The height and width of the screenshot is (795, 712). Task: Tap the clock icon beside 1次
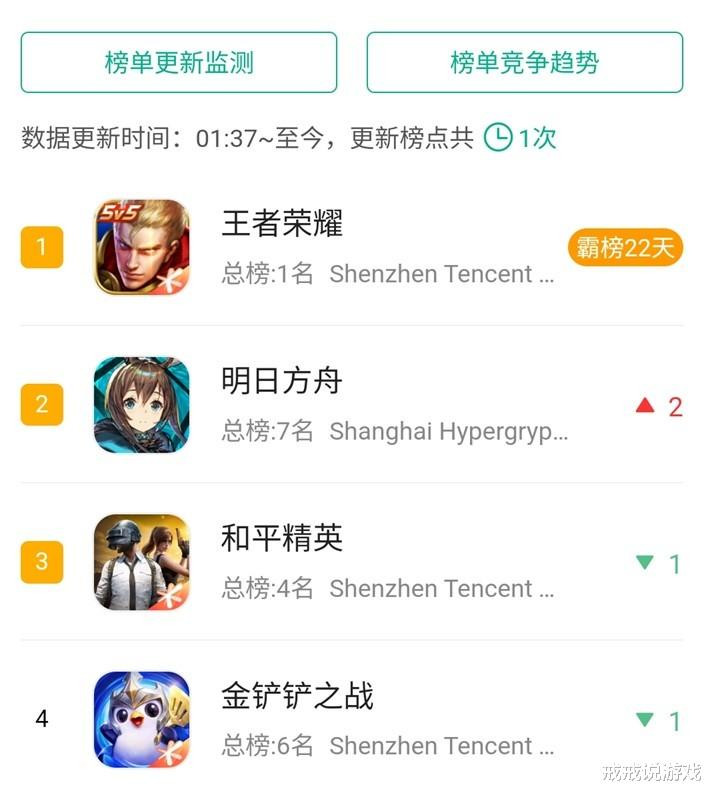(498, 138)
